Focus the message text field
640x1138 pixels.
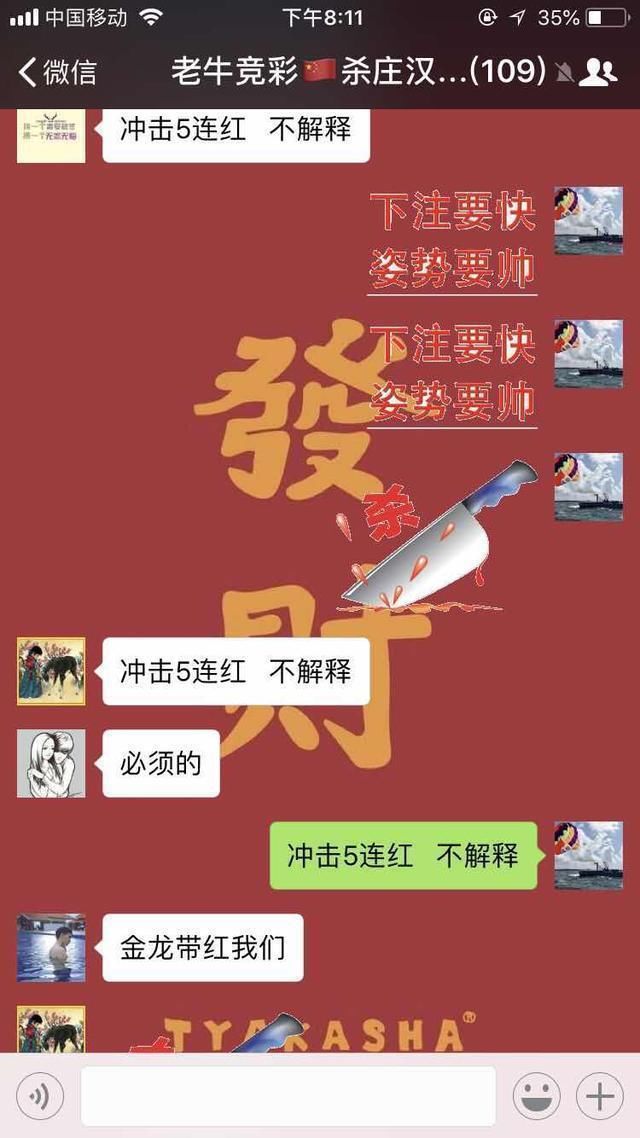(x=288, y=1096)
